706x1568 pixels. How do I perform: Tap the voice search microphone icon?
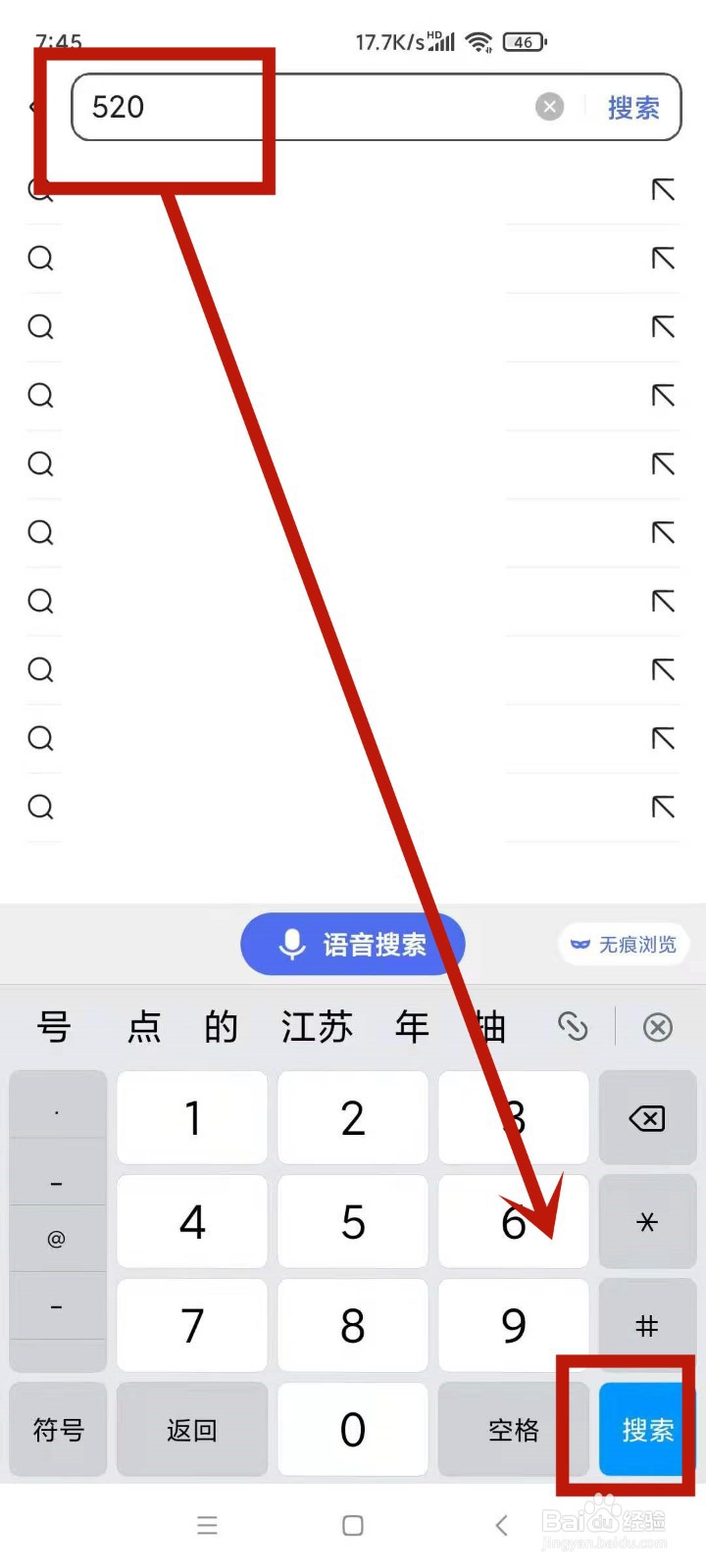click(291, 944)
